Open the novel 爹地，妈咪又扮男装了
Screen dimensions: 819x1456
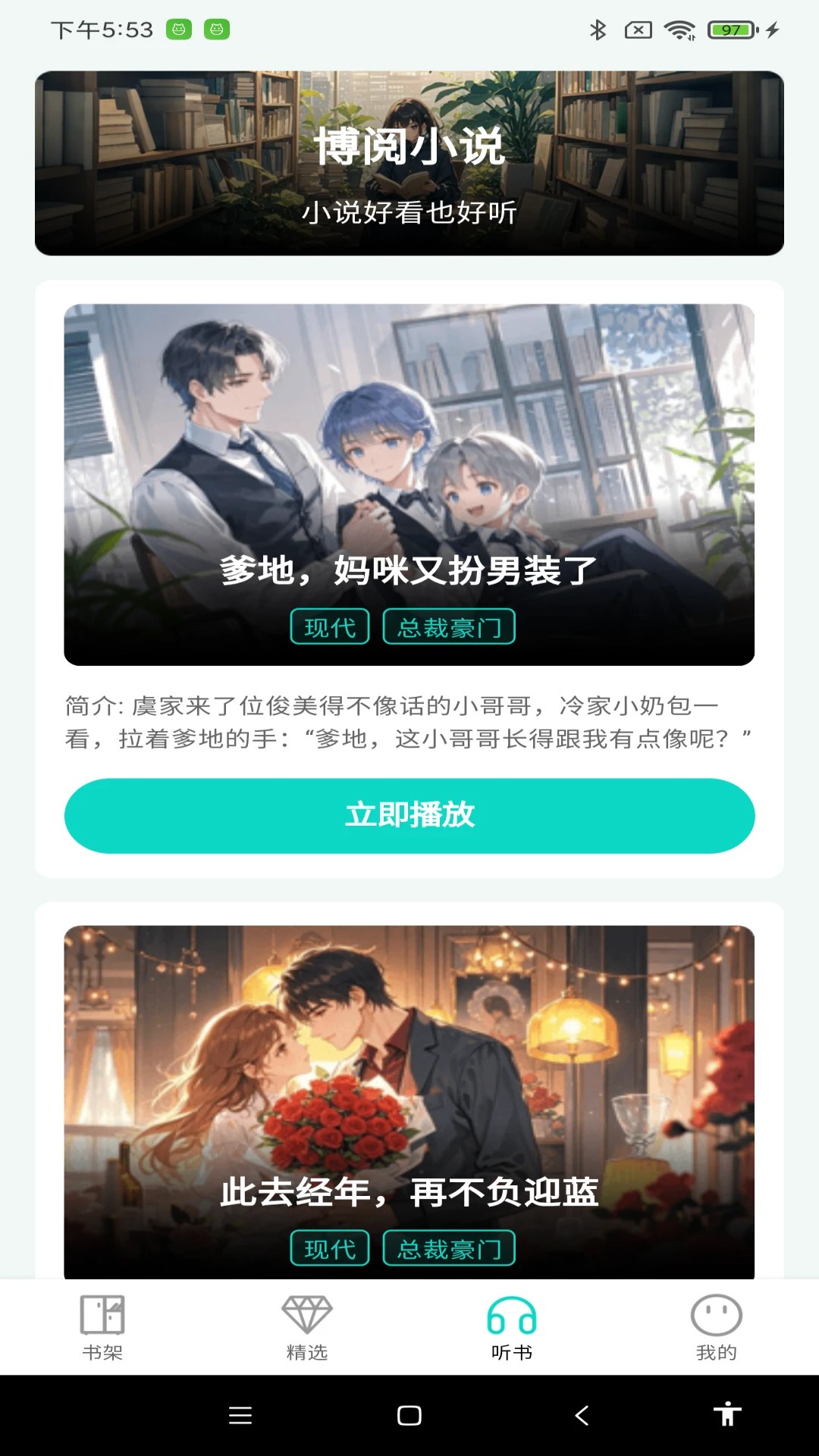point(409,485)
